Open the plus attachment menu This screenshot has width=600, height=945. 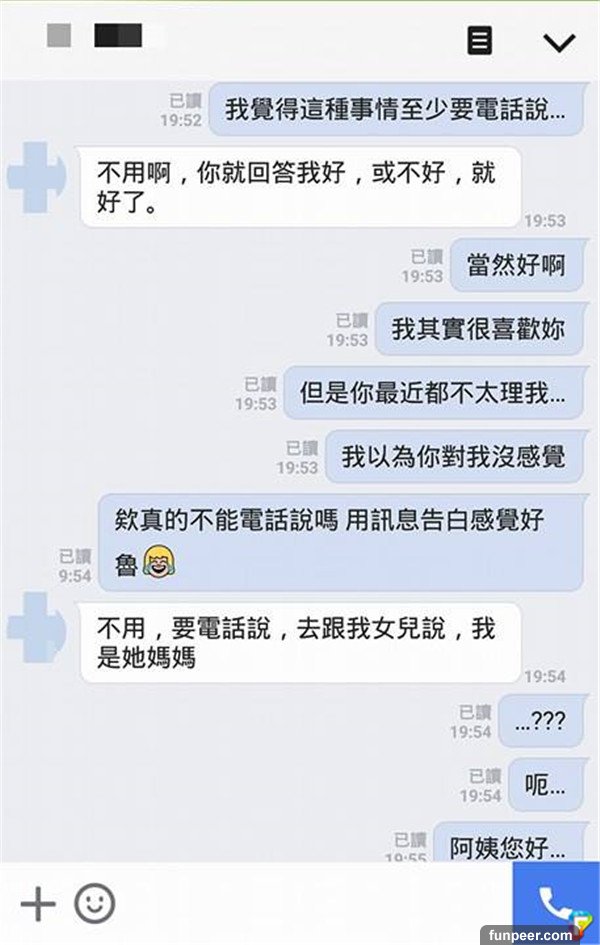(x=38, y=903)
